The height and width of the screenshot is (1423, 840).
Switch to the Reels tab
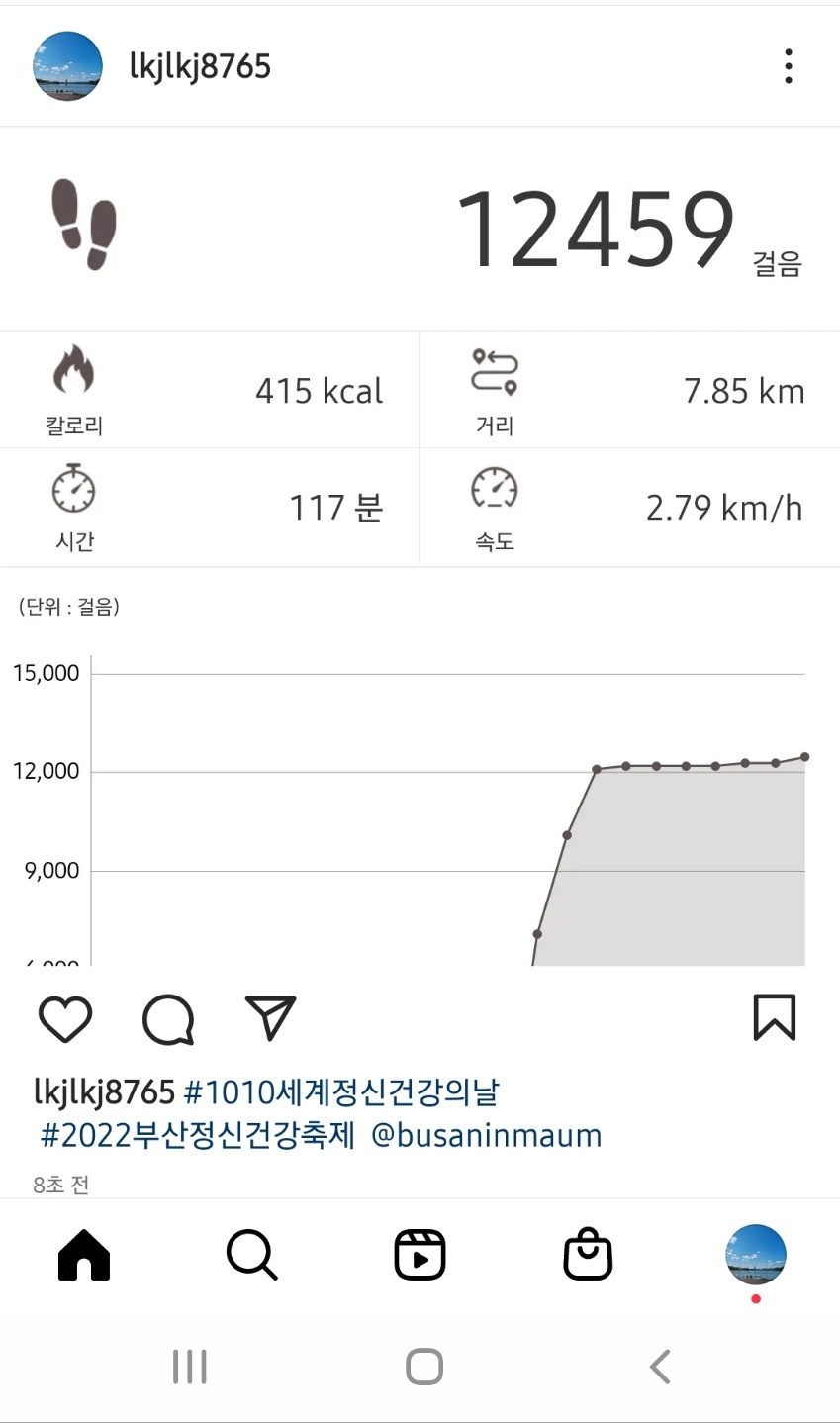[420, 1255]
